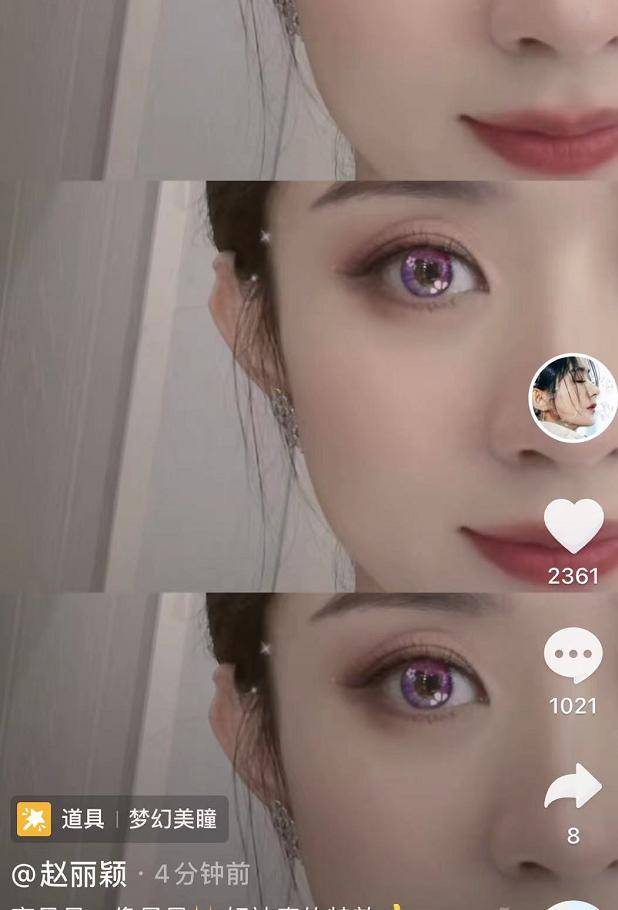Like this video with the heart
Screen dimensions: 618x910
573,527
